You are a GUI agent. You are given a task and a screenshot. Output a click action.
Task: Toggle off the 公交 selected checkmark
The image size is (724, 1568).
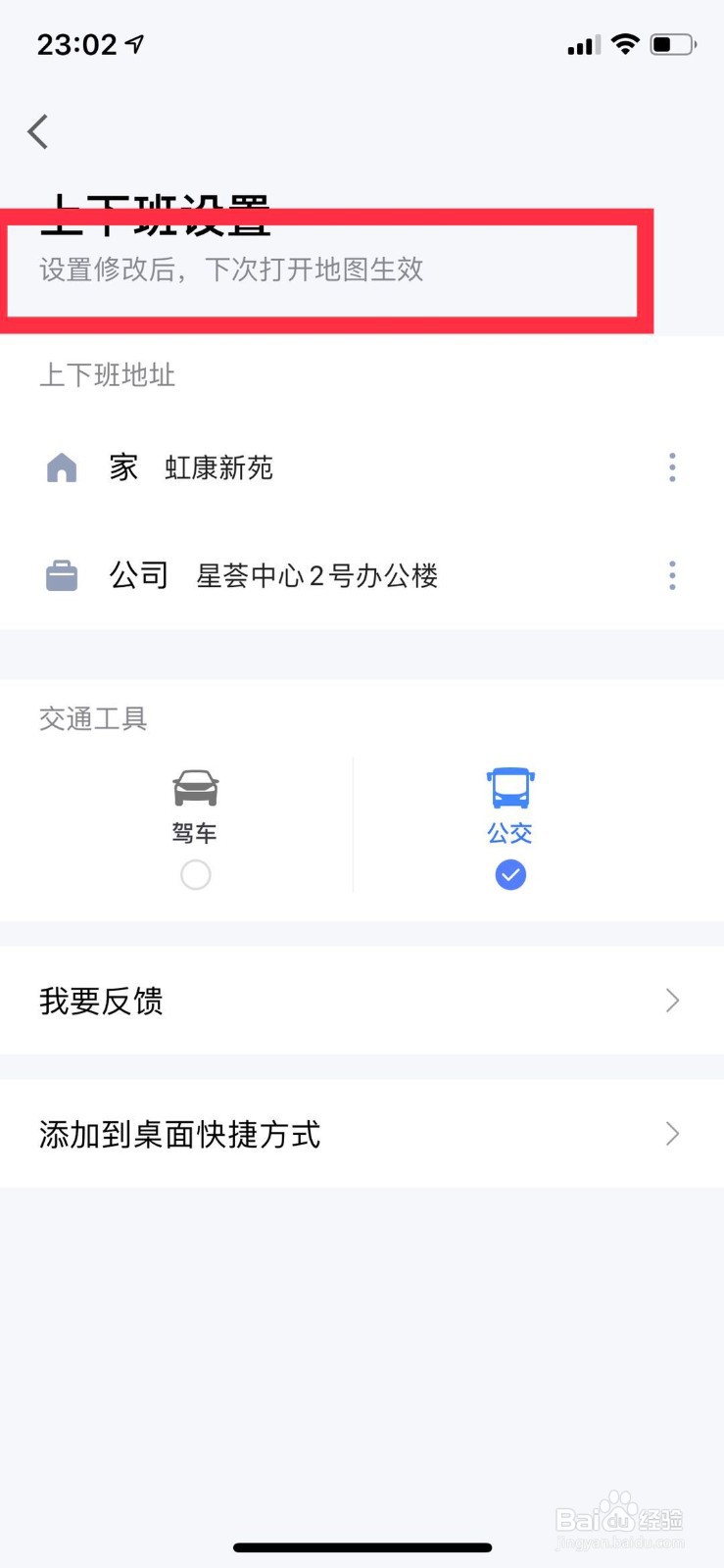[508, 874]
